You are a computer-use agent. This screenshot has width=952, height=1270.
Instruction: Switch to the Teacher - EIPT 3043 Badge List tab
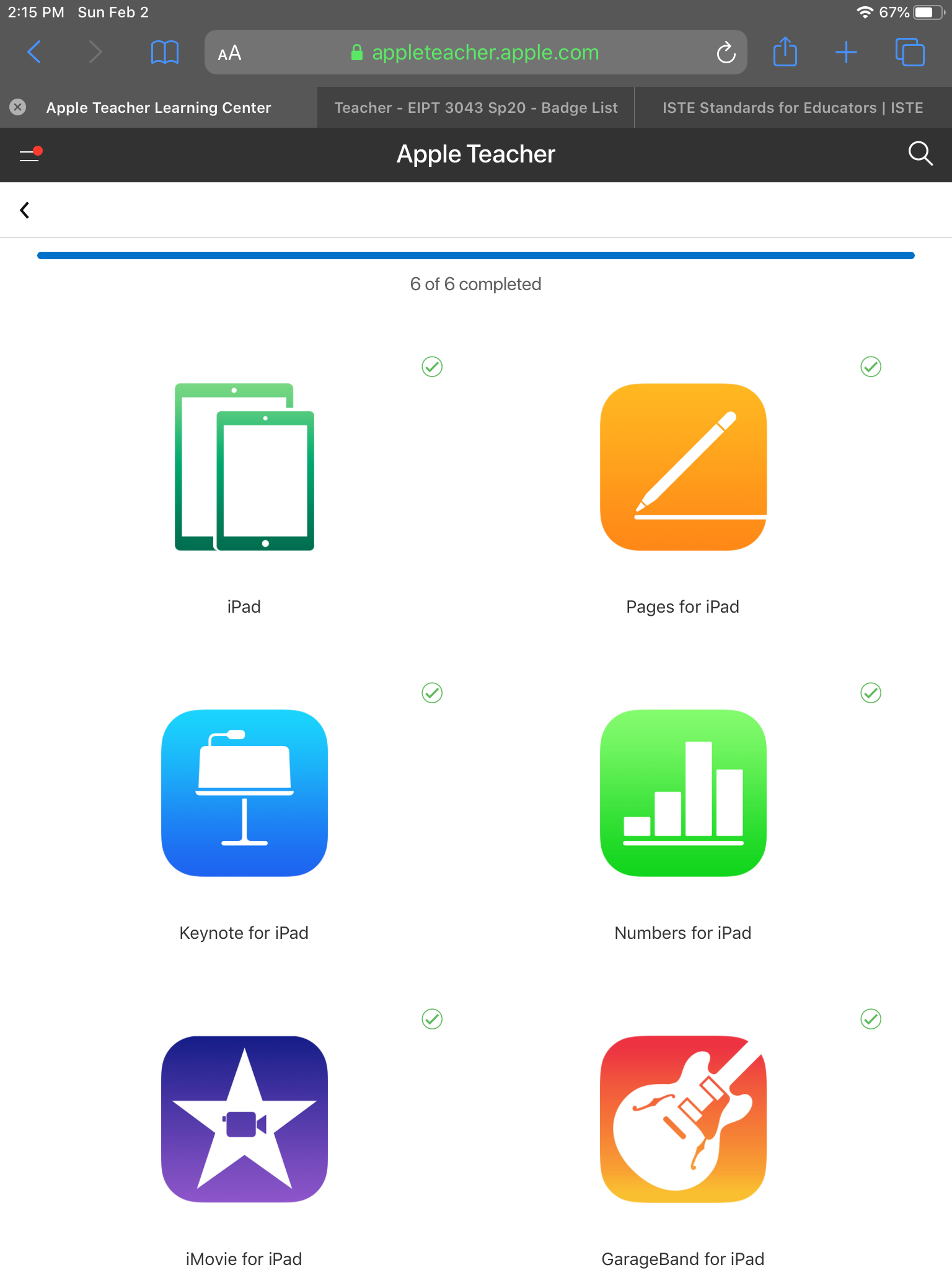[x=475, y=108]
